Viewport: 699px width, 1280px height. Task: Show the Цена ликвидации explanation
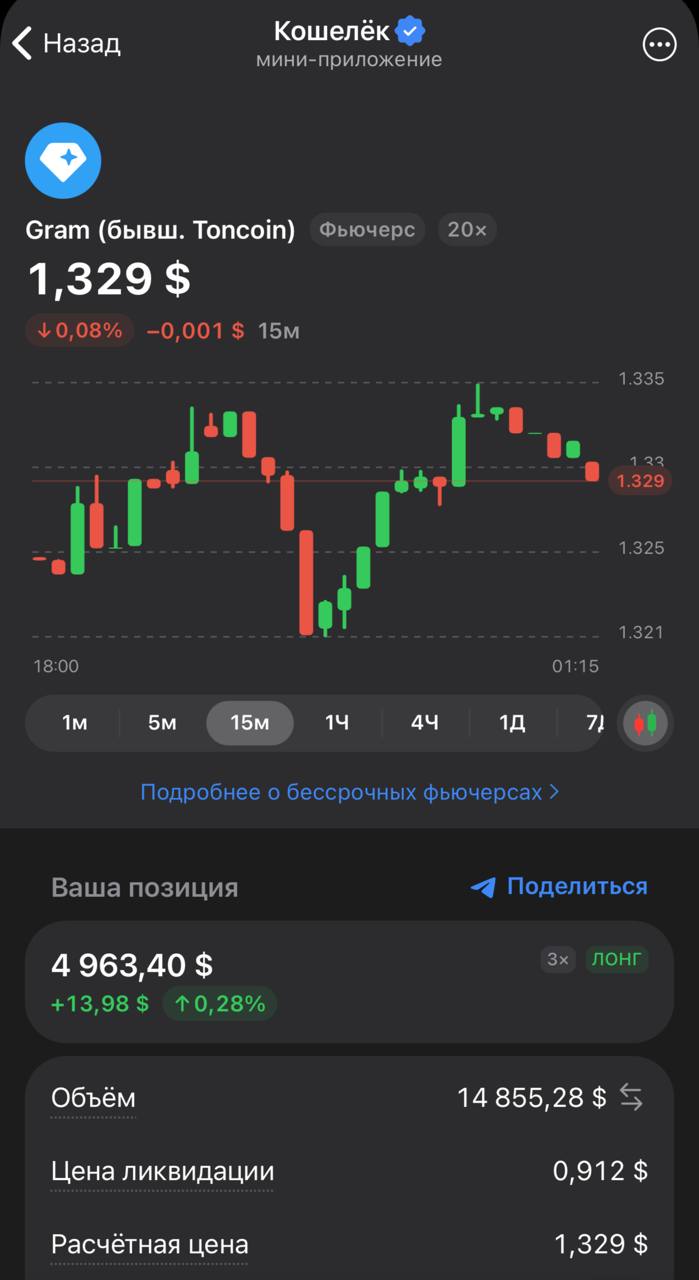coord(162,1172)
